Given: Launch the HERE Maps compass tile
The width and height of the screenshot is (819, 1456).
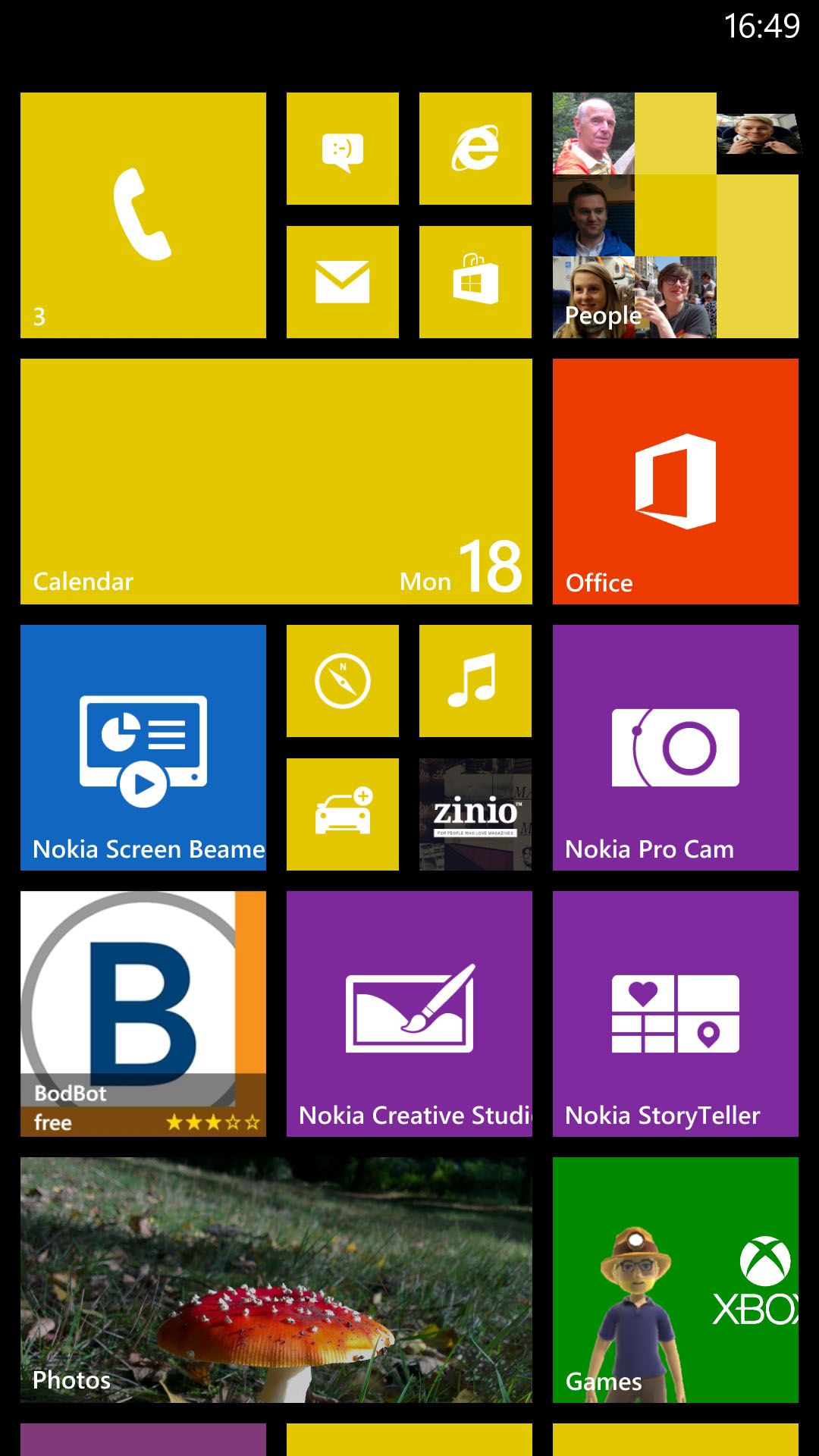Looking at the screenshot, I should coord(342,680).
